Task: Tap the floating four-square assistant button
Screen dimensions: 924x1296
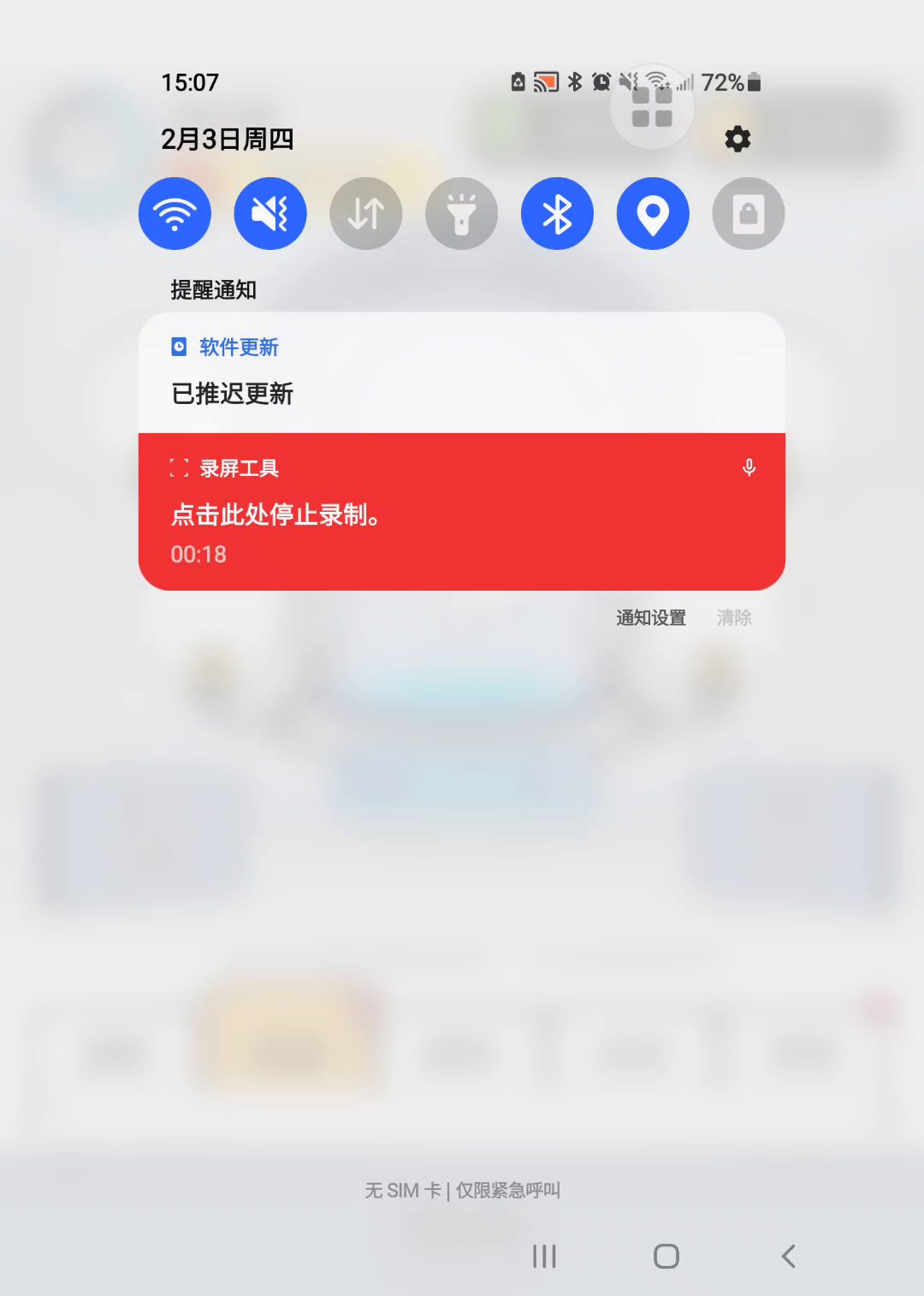Action: 652,107
